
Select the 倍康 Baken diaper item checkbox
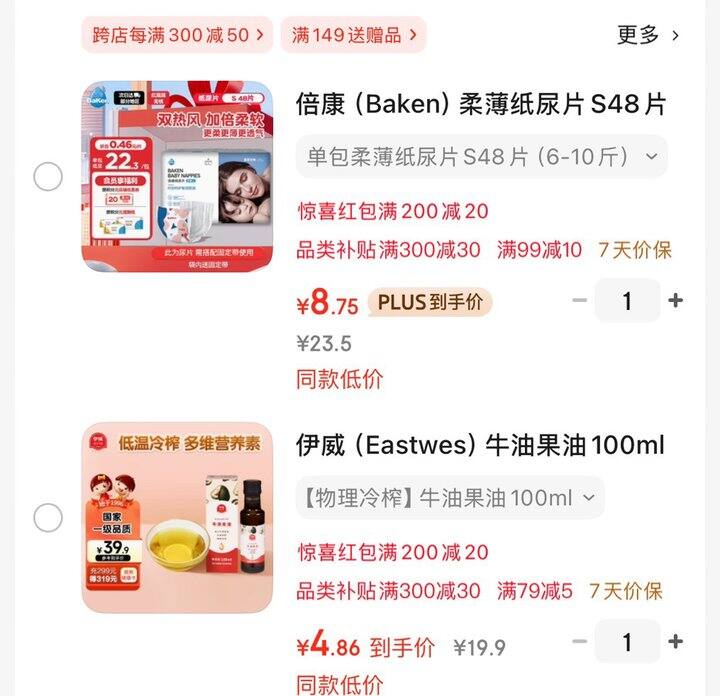coord(48,177)
